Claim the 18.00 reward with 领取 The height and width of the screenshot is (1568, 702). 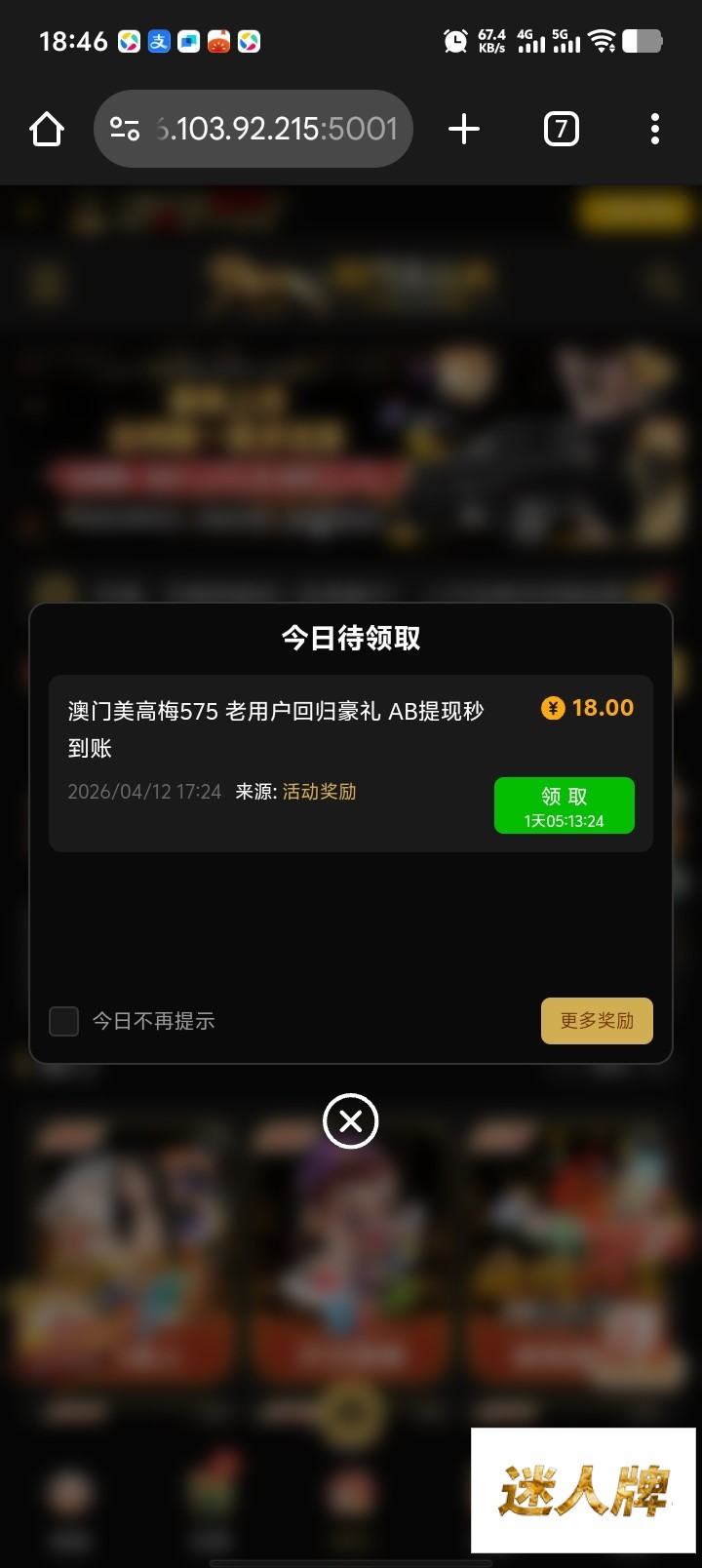[564, 805]
